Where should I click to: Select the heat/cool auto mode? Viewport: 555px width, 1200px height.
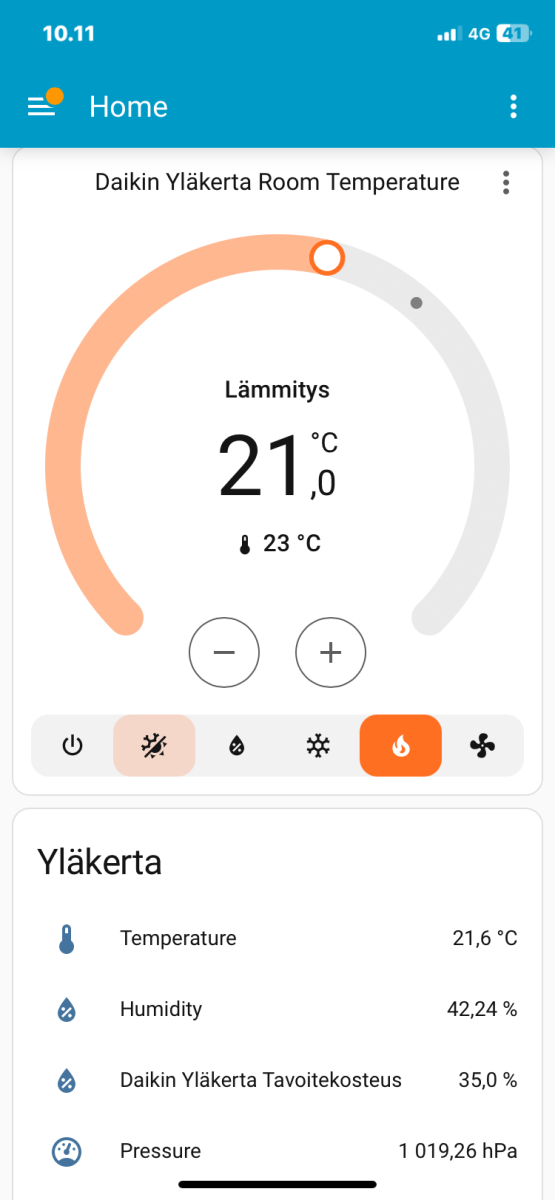click(x=154, y=745)
